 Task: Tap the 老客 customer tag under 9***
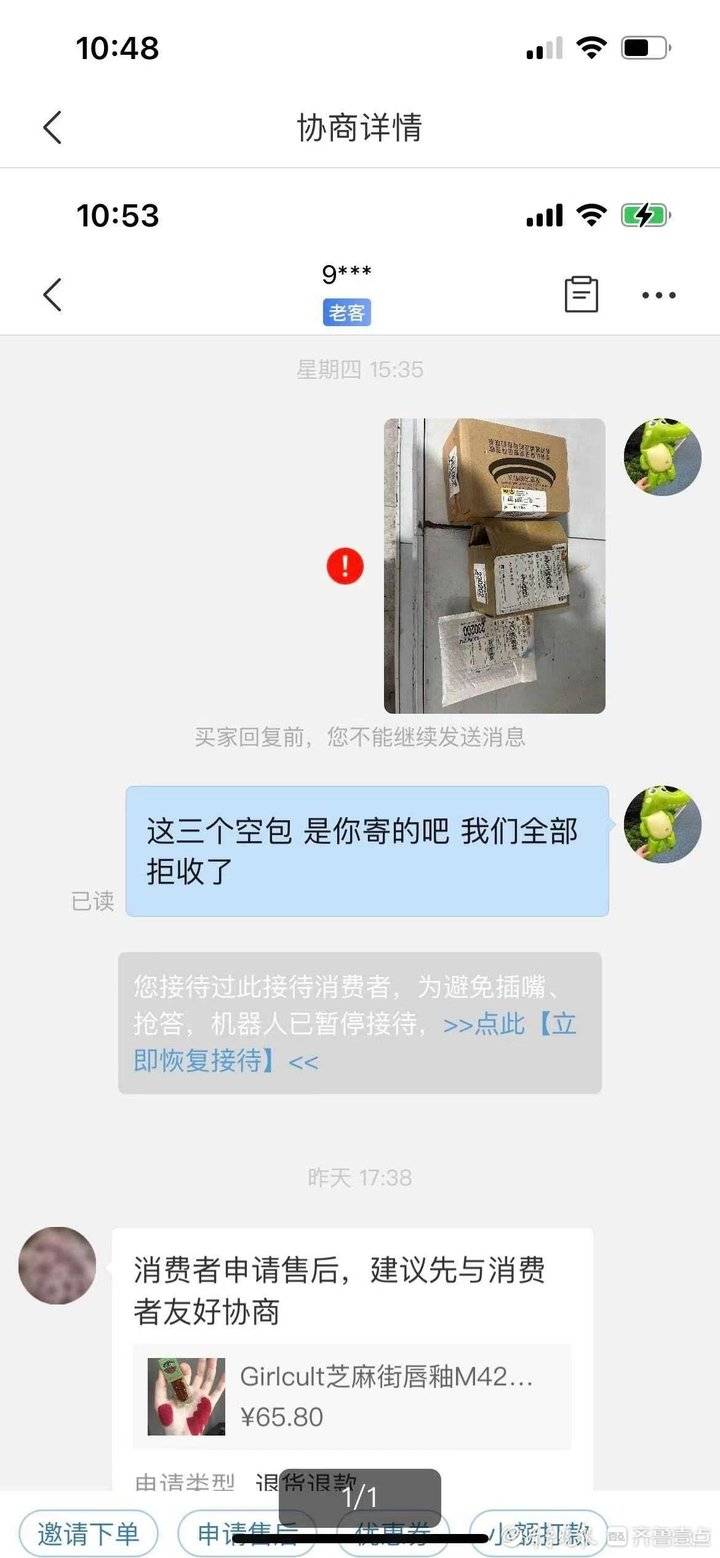[x=349, y=313]
